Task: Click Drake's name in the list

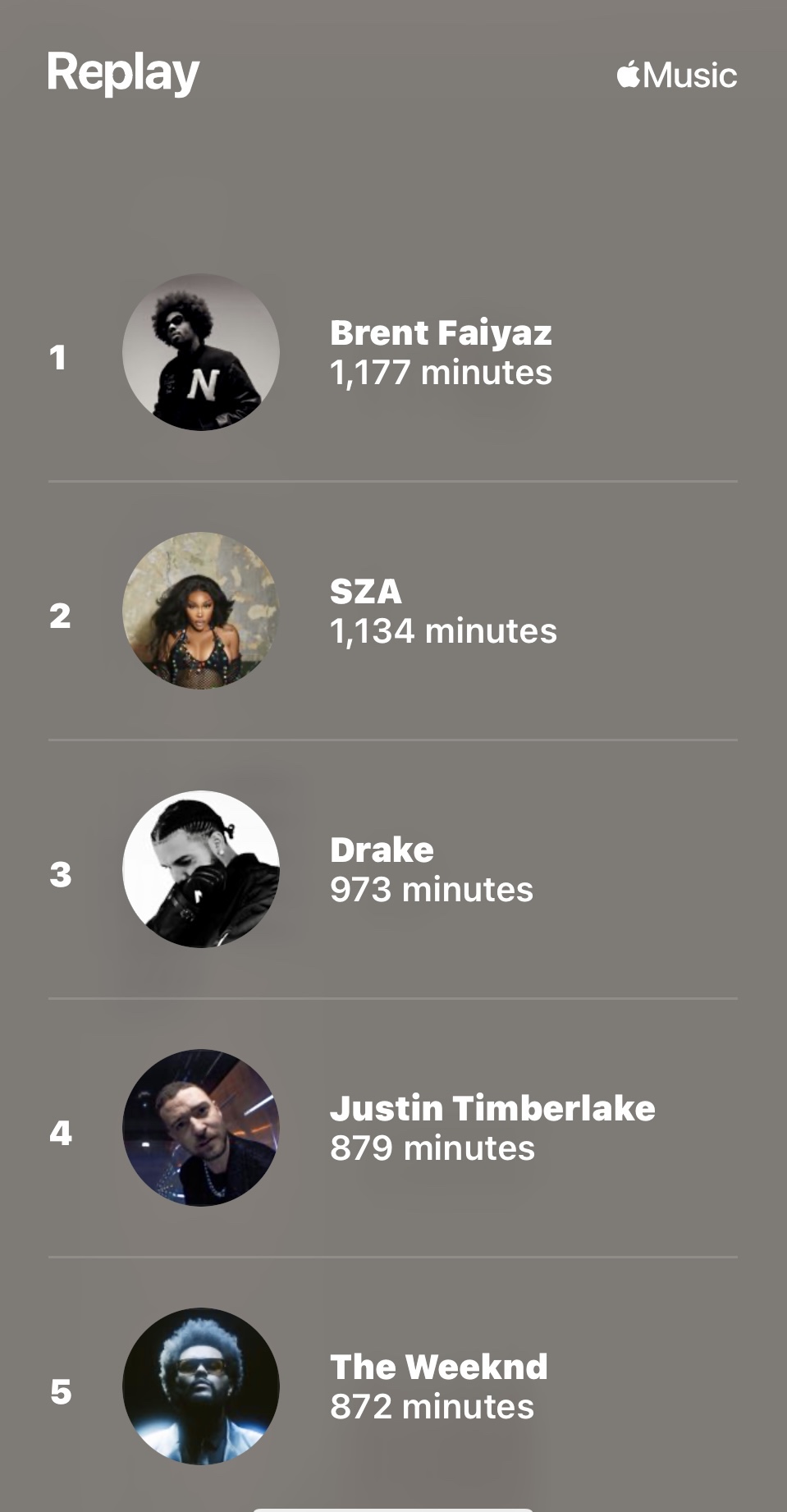Action: click(x=381, y=850)
